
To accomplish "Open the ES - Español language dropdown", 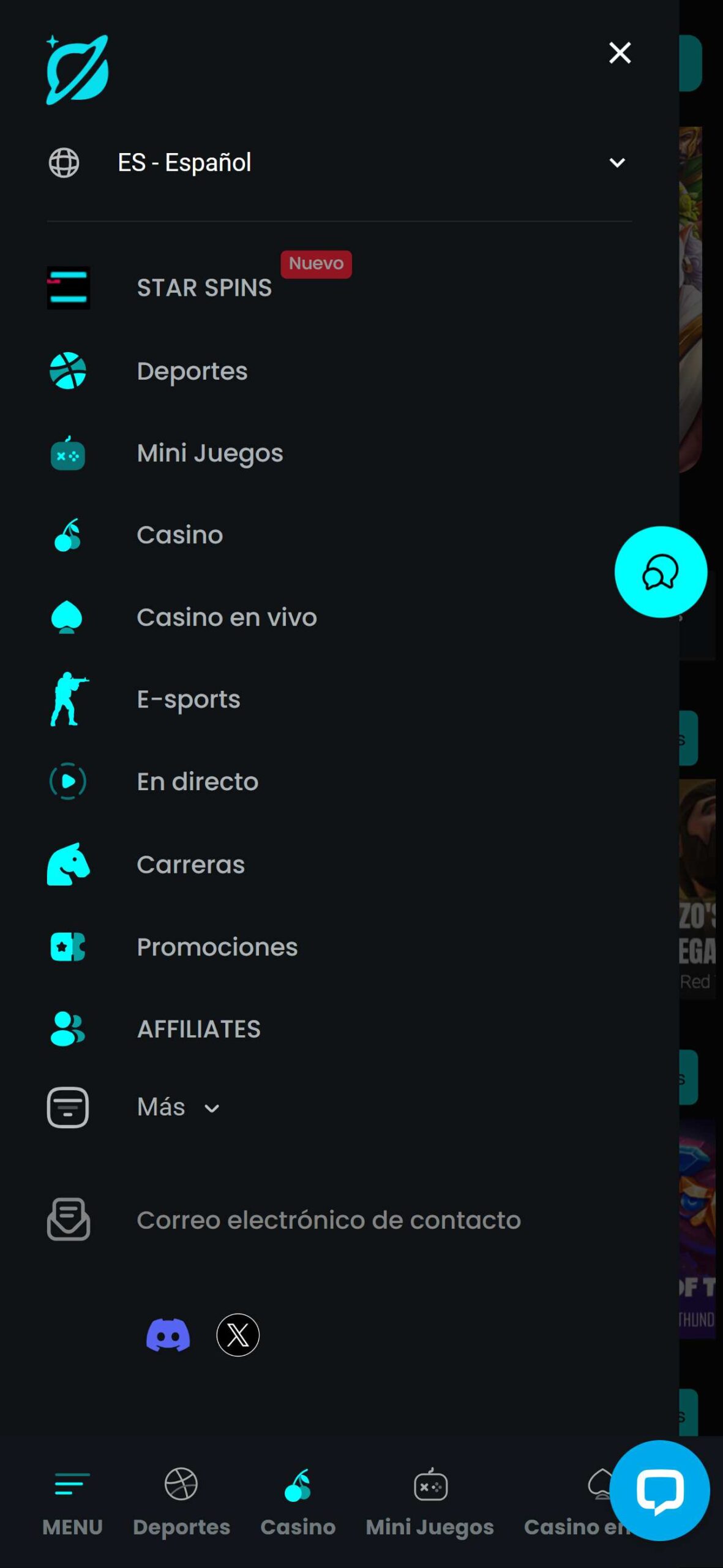I will click(339, 163).
